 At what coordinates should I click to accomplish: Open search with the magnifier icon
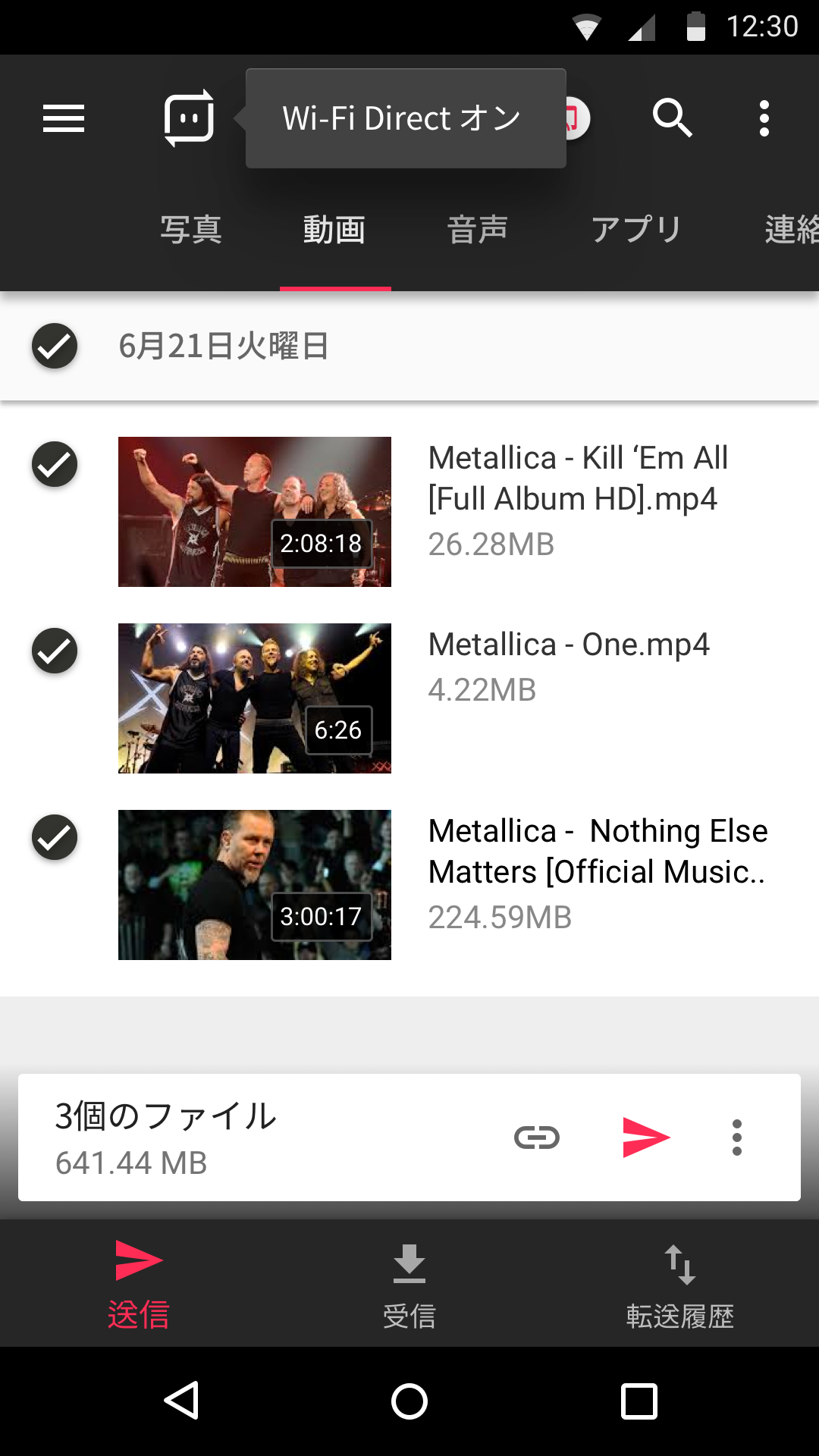(x=672, y=118)
